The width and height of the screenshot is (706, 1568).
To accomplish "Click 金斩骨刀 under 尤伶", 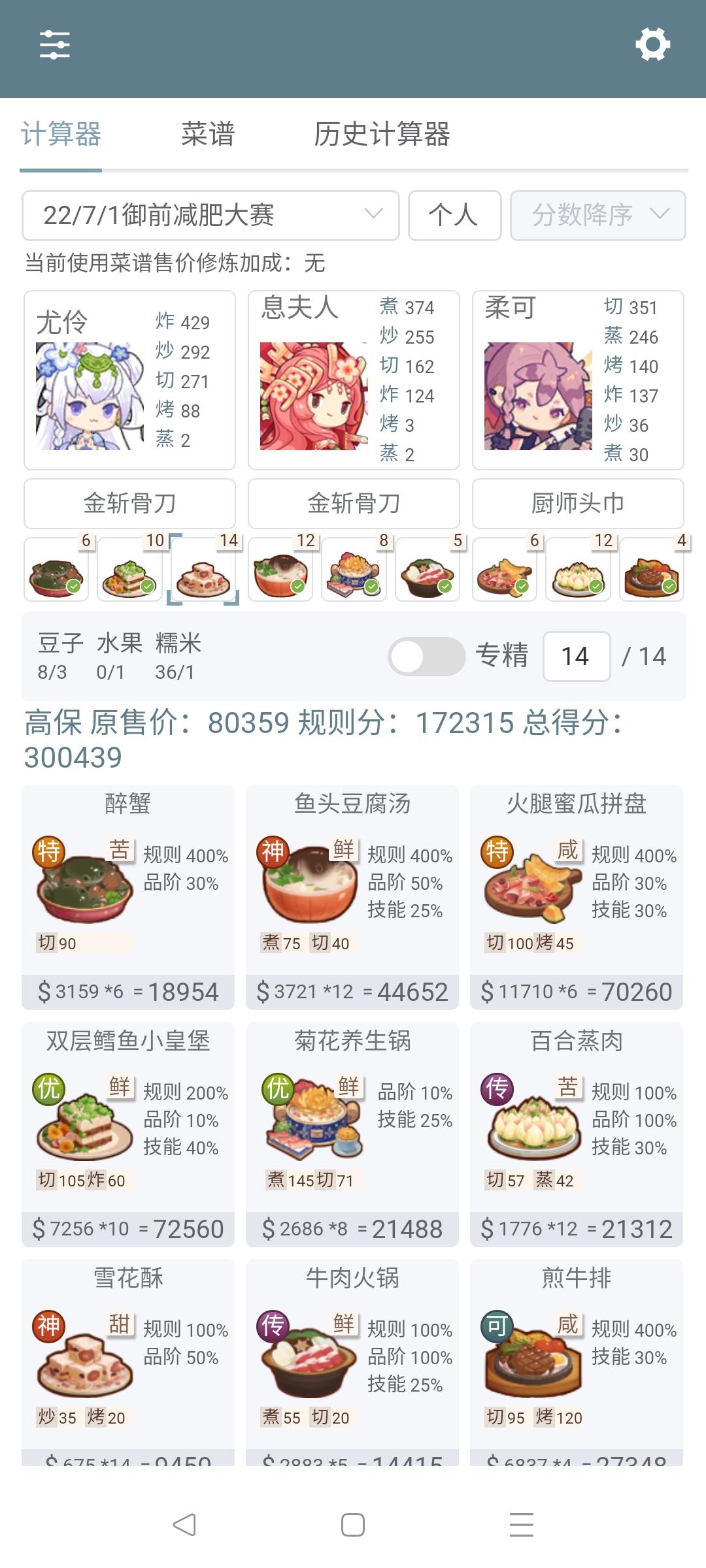I will [129, 503].
